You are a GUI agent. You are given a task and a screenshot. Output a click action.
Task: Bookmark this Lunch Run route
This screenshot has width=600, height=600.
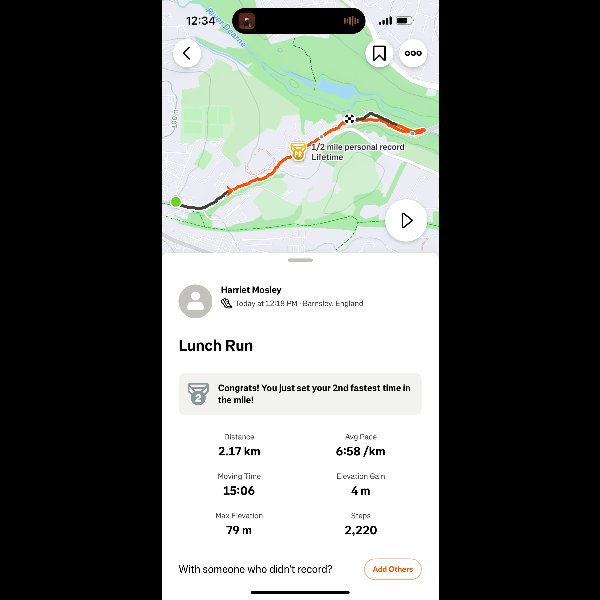pos(379,54)
